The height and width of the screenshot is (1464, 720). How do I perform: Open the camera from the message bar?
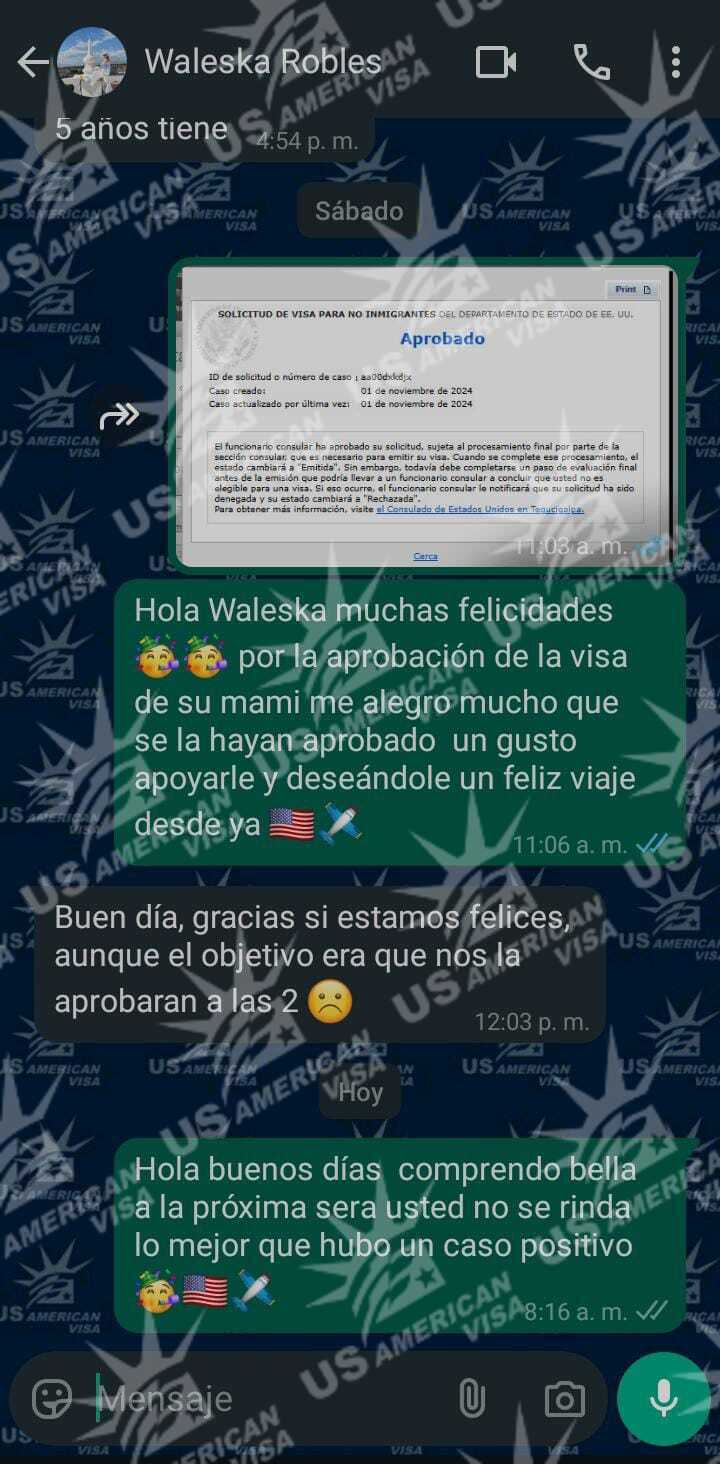564,1399
